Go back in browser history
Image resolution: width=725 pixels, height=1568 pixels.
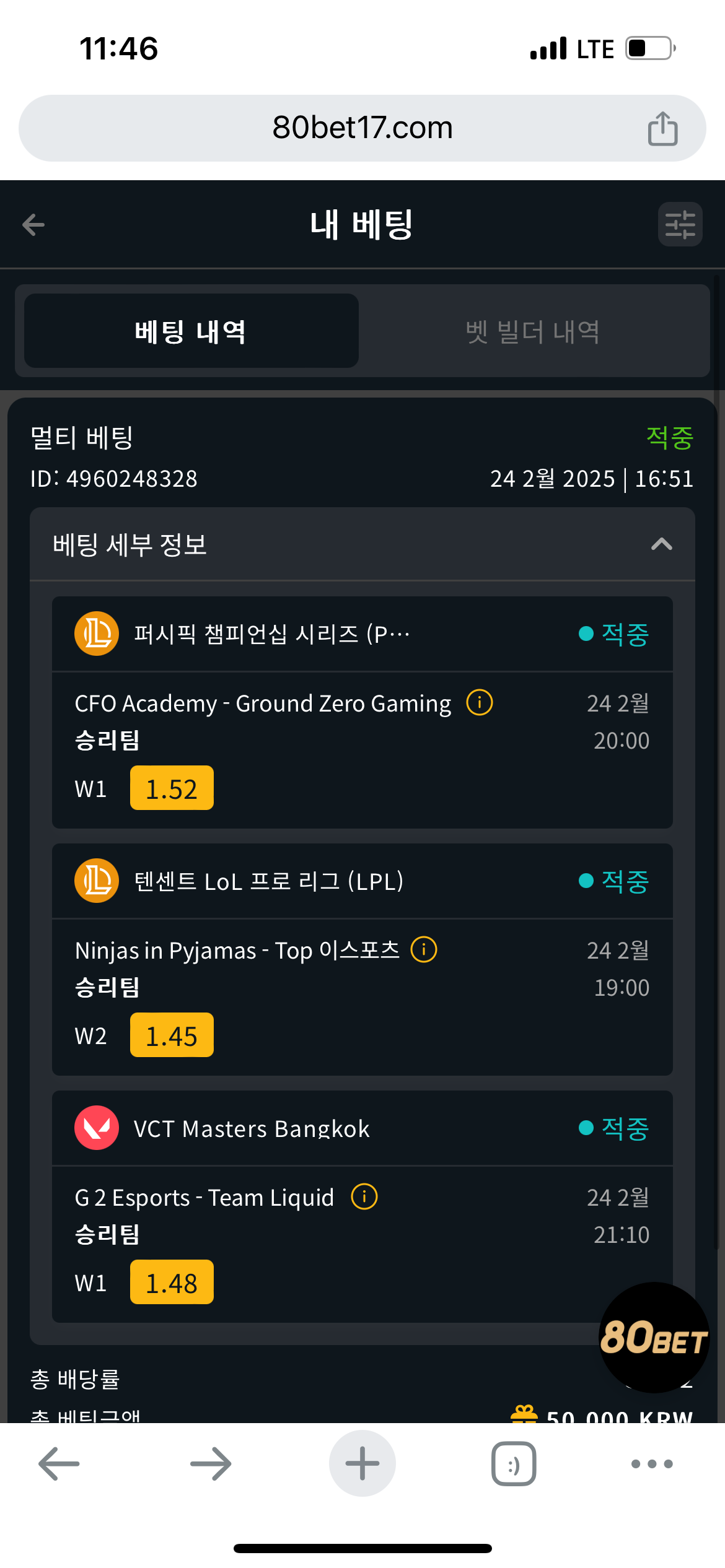tap(59, 1464)
